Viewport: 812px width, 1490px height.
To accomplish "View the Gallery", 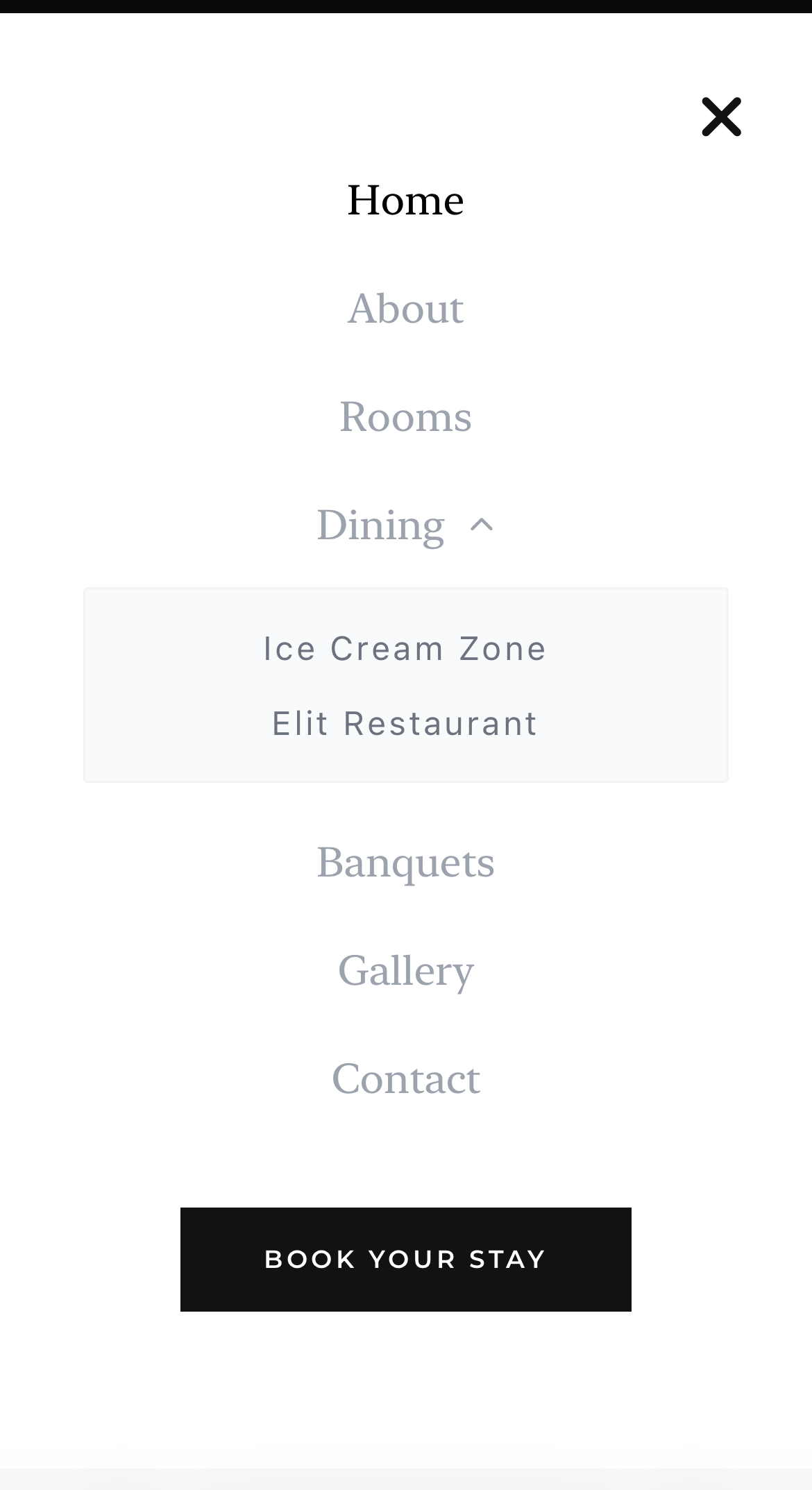I will click(405, 971).
